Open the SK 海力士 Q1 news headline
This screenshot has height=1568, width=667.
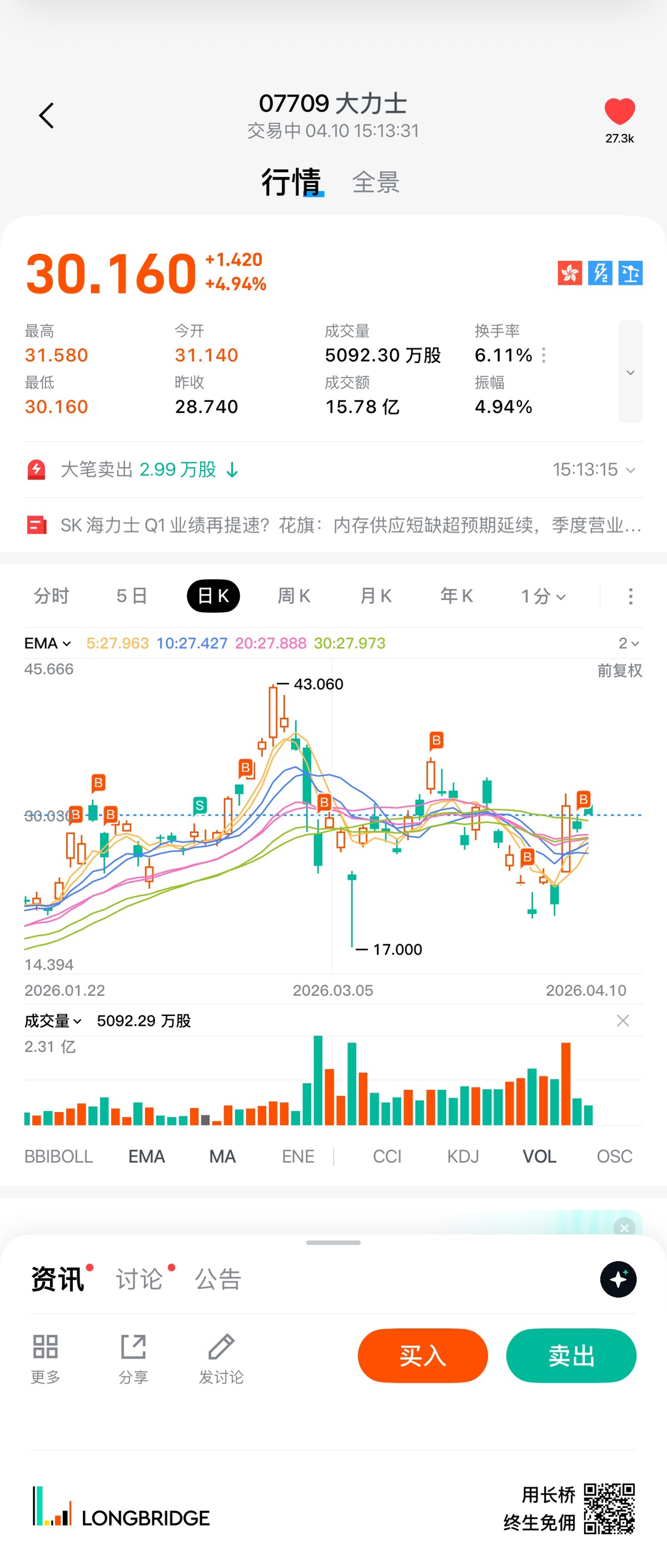pos(351,525)
